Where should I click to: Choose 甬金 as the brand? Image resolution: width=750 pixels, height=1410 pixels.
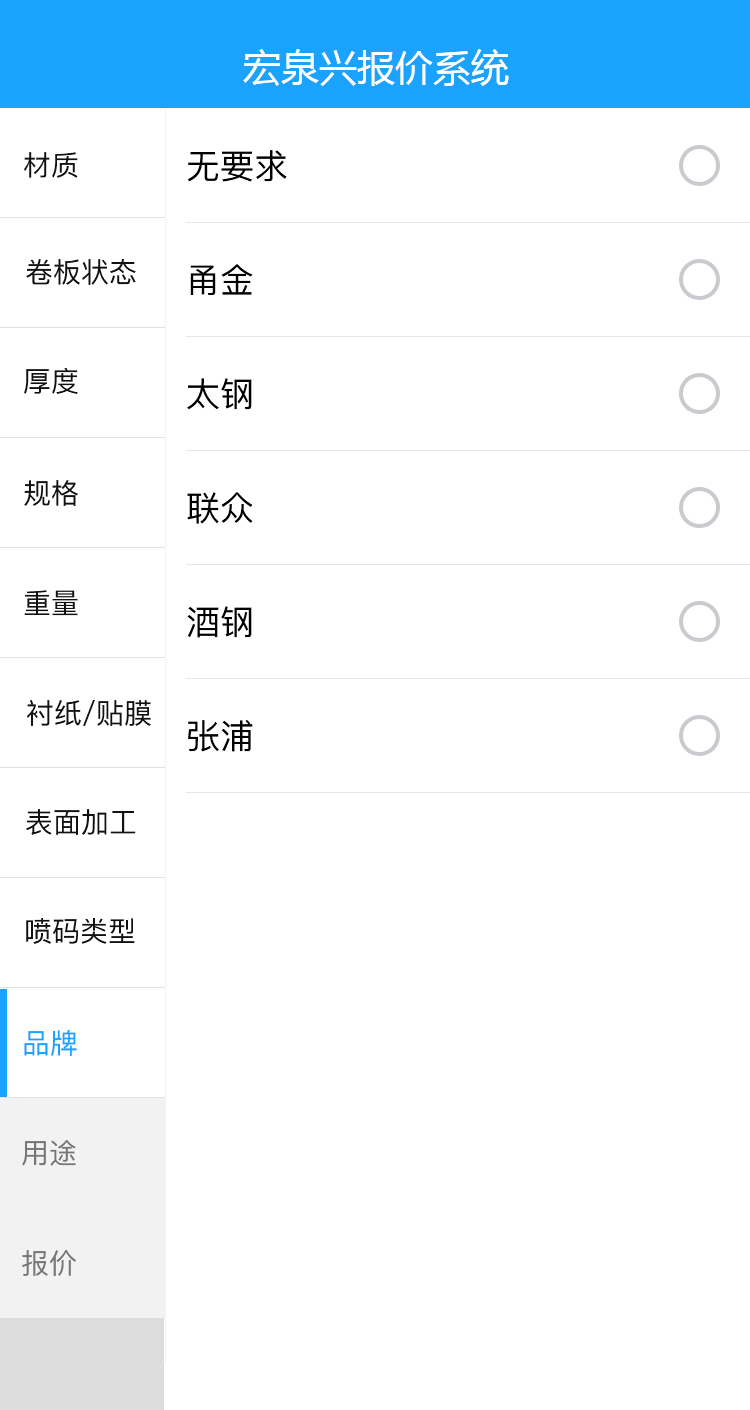[698, 280]
